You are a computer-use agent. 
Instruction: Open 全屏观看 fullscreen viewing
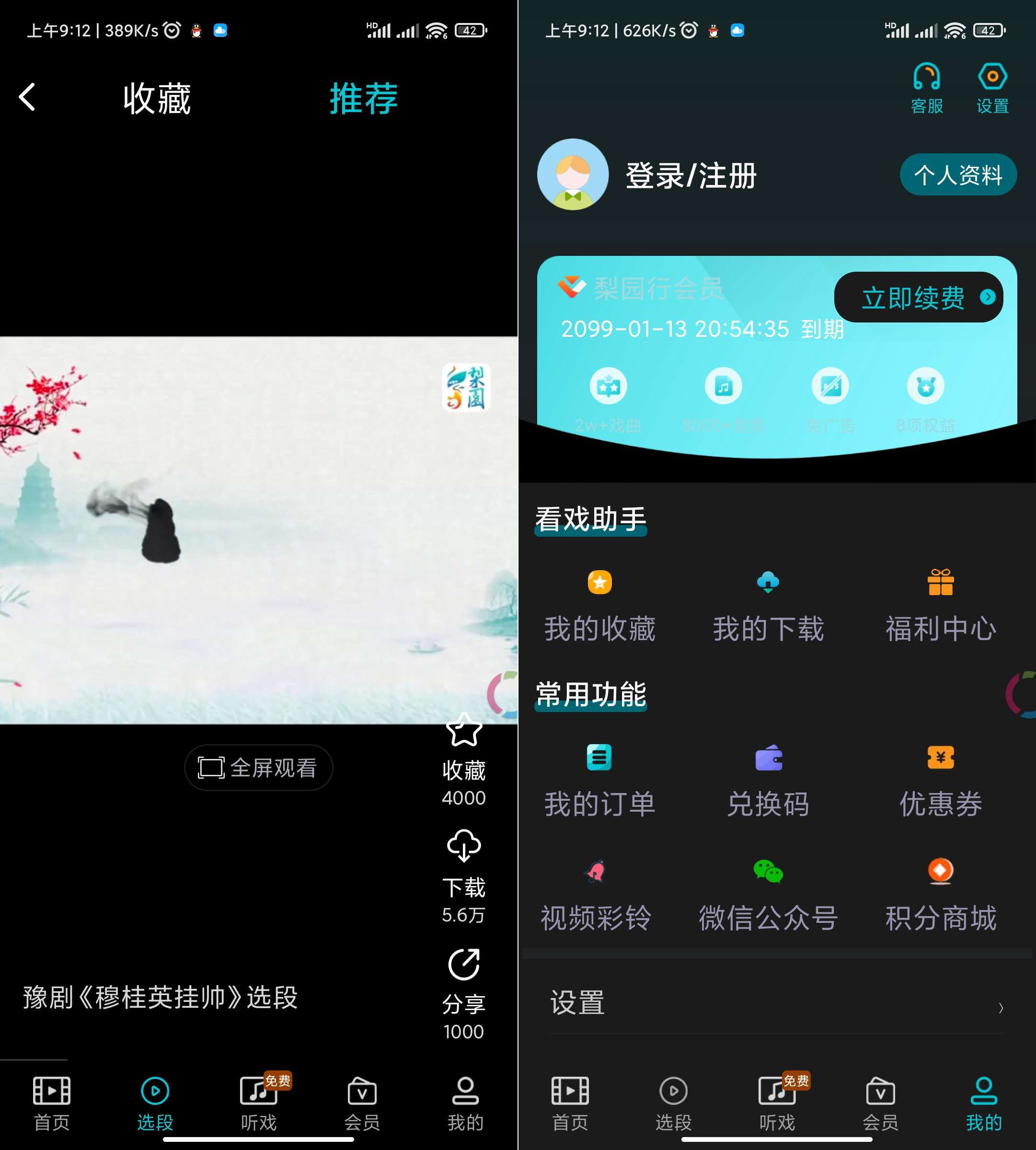258,768
